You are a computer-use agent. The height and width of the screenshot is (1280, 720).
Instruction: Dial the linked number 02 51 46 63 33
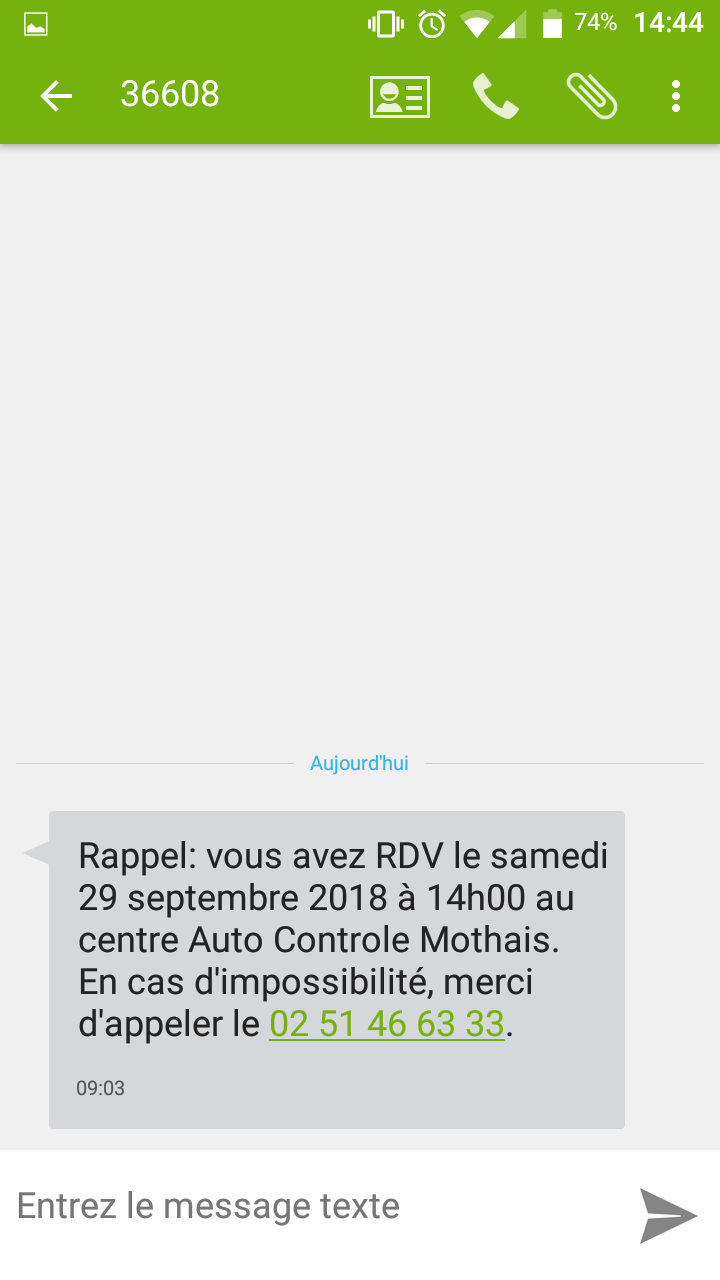click(x=386, y=1024)
